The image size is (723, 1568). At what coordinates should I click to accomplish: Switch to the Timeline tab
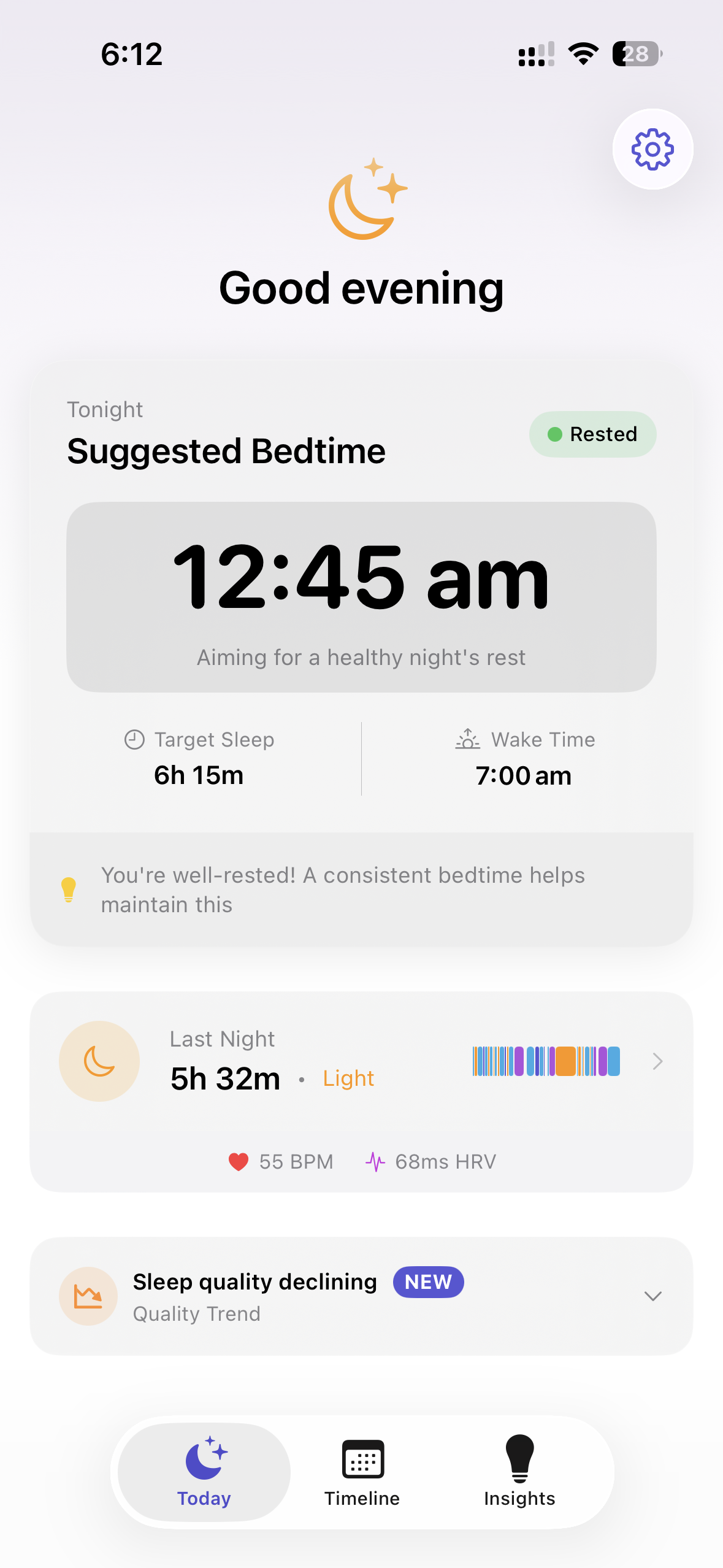tap(362, 1472)
